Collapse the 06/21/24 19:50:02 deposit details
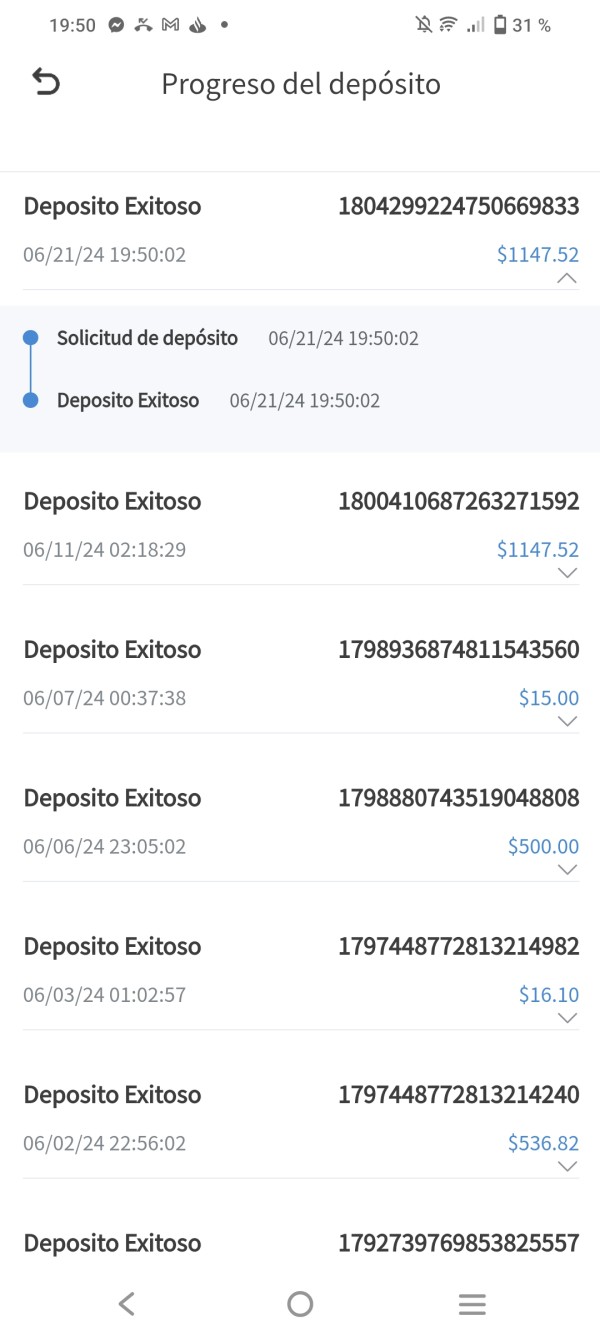 point(567,278)
